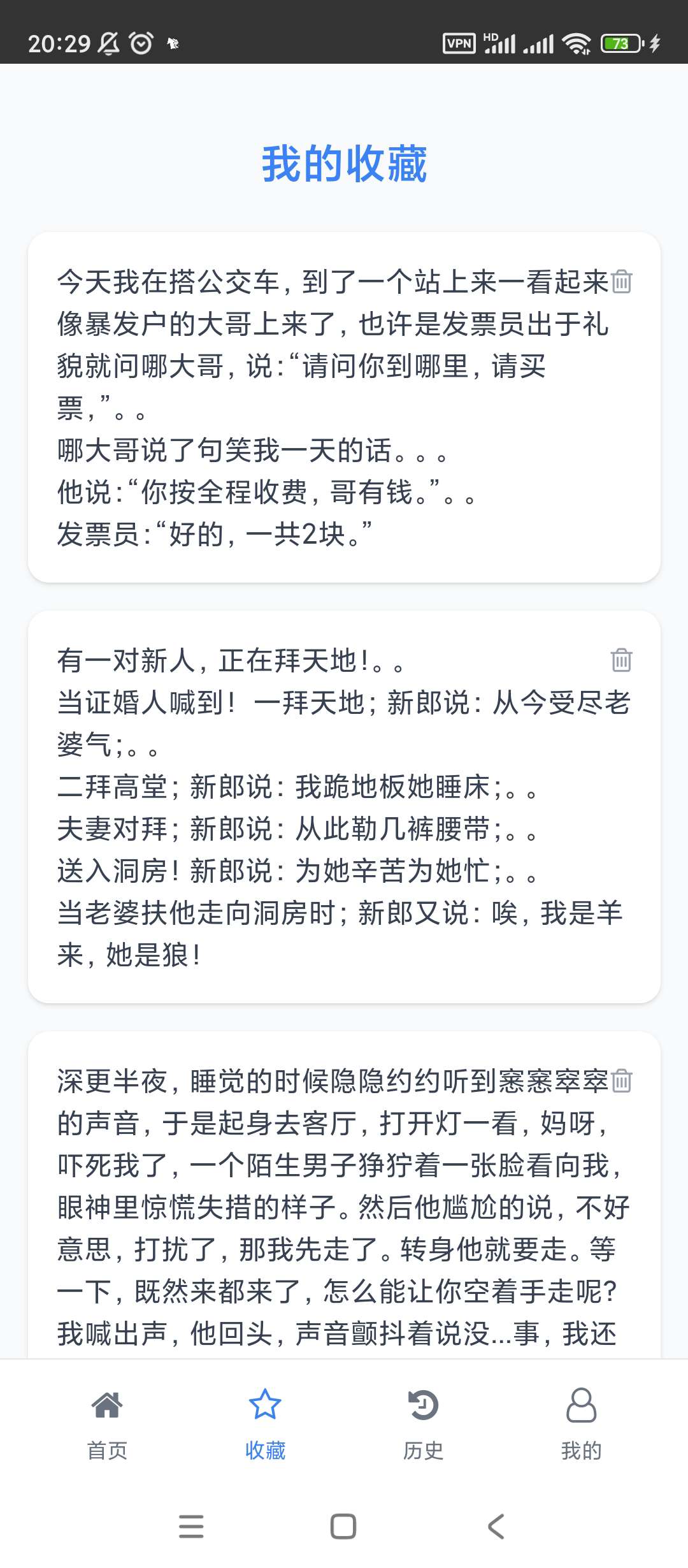Delete the saved bus ticket joke

point(621,282)
